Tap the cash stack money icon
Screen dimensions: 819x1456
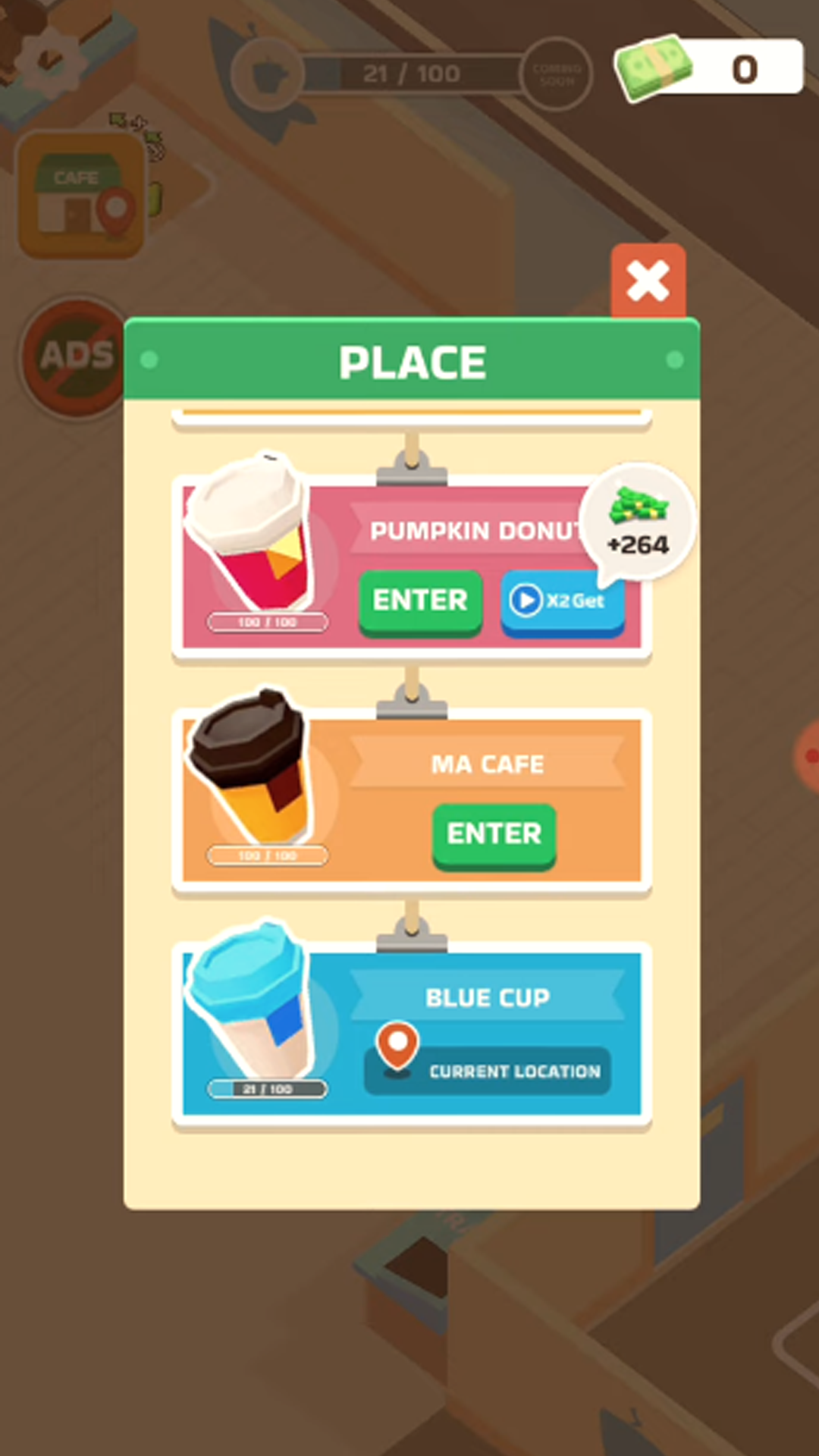point(654,68)
